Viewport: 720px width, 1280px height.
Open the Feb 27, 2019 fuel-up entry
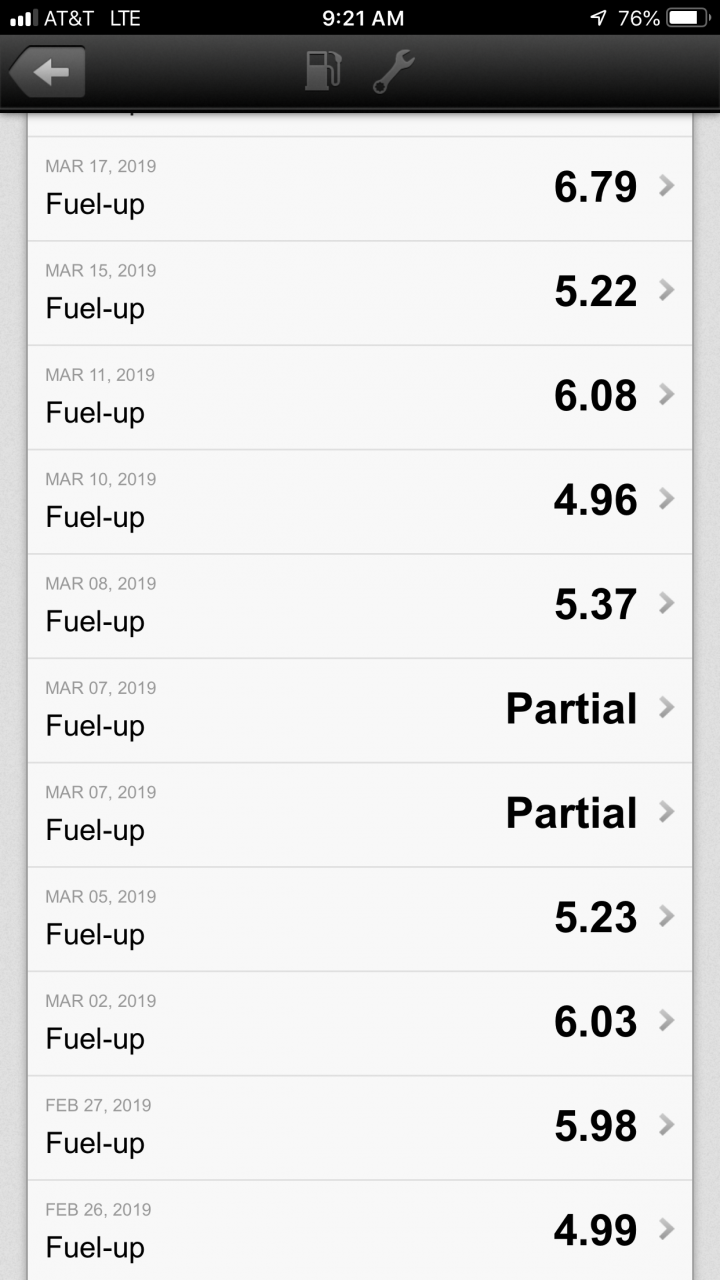click(360, 1127)
